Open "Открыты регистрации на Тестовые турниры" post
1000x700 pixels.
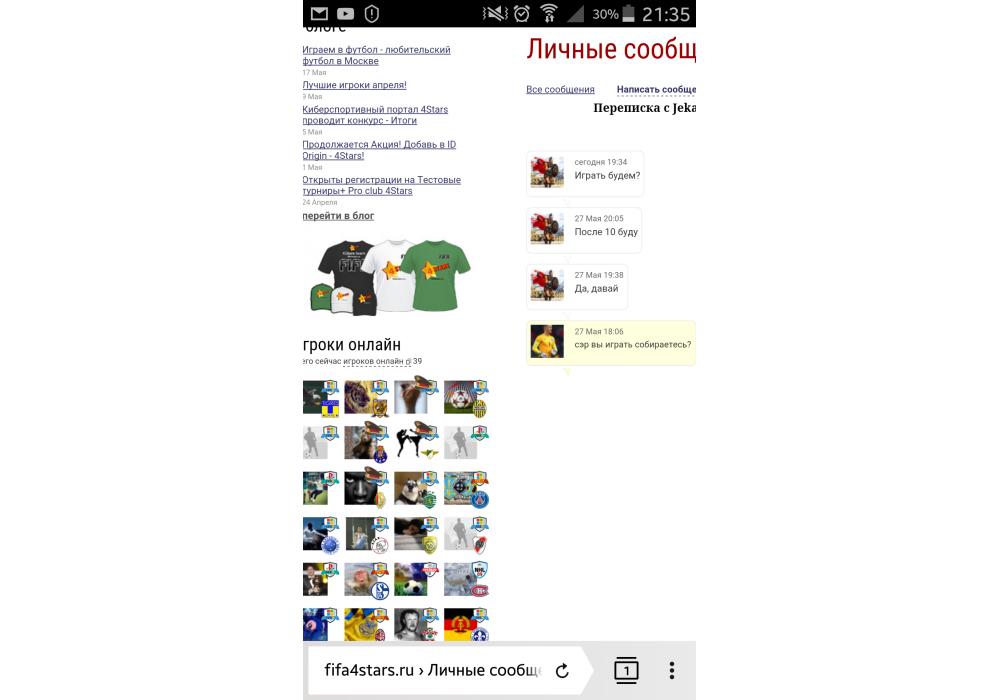[381, 185]
